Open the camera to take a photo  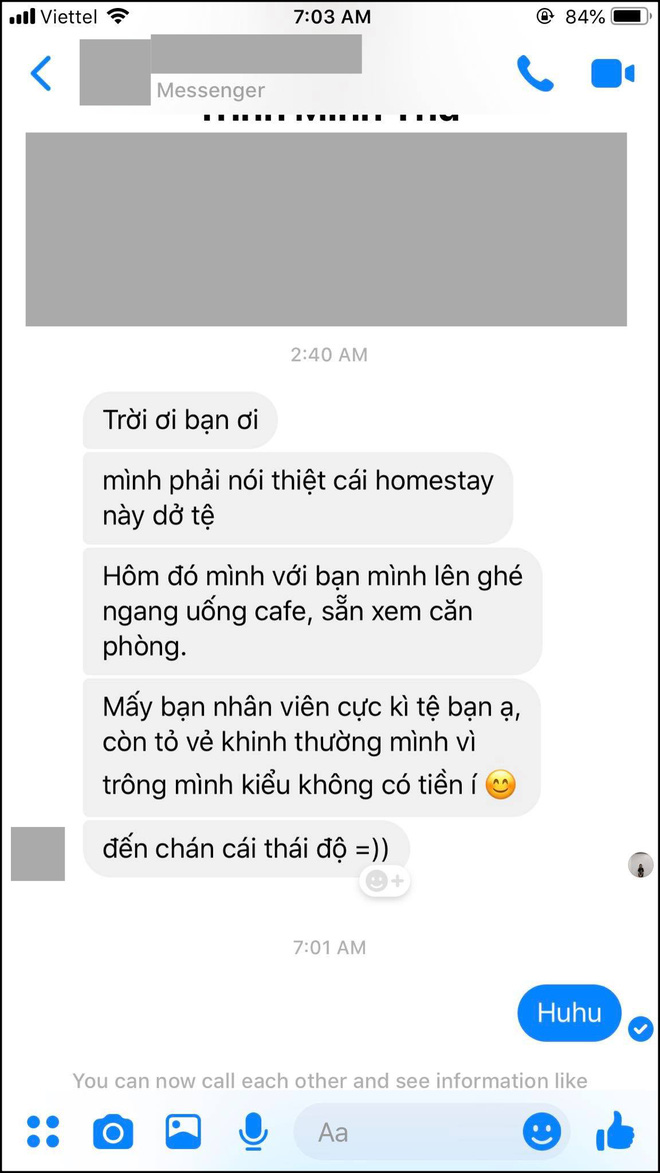click(113, 1132)
